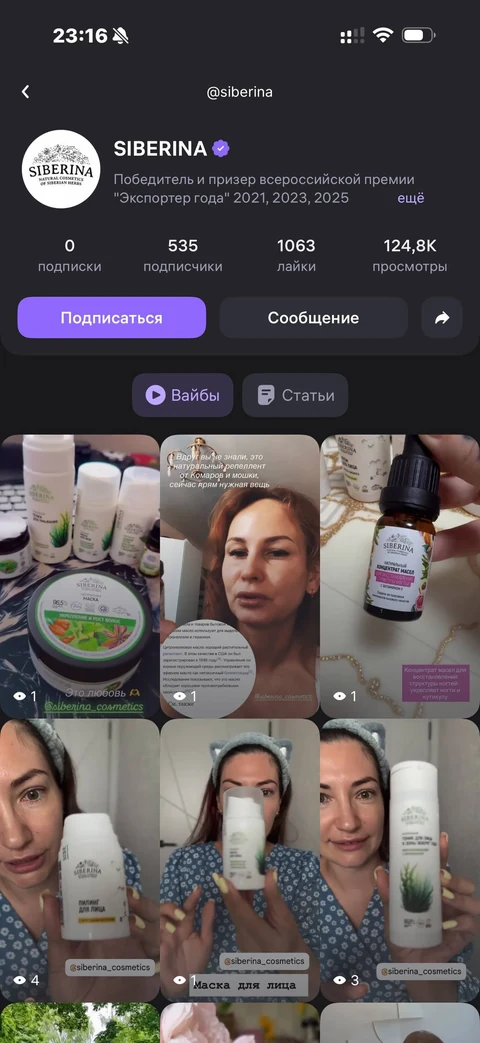
Task: View the подписчики list of 535
Action: tap(183, 256)
